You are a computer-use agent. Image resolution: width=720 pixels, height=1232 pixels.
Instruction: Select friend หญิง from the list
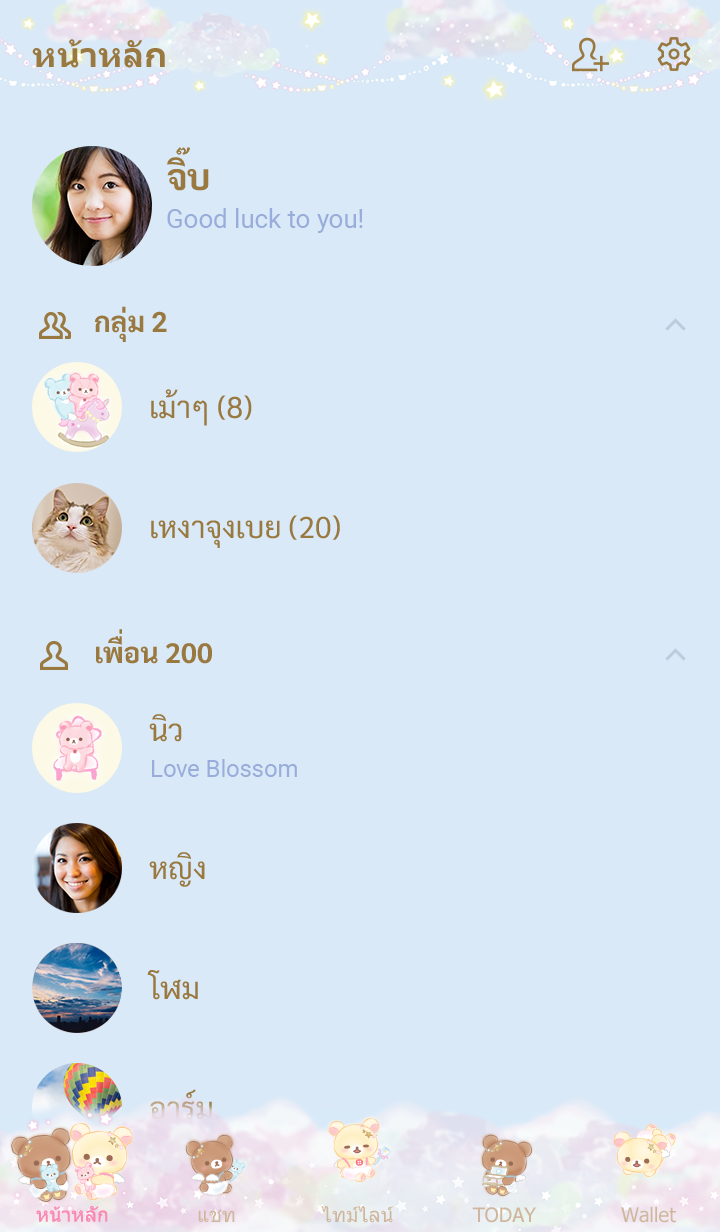pyautogui.click(x=177, y=868)
